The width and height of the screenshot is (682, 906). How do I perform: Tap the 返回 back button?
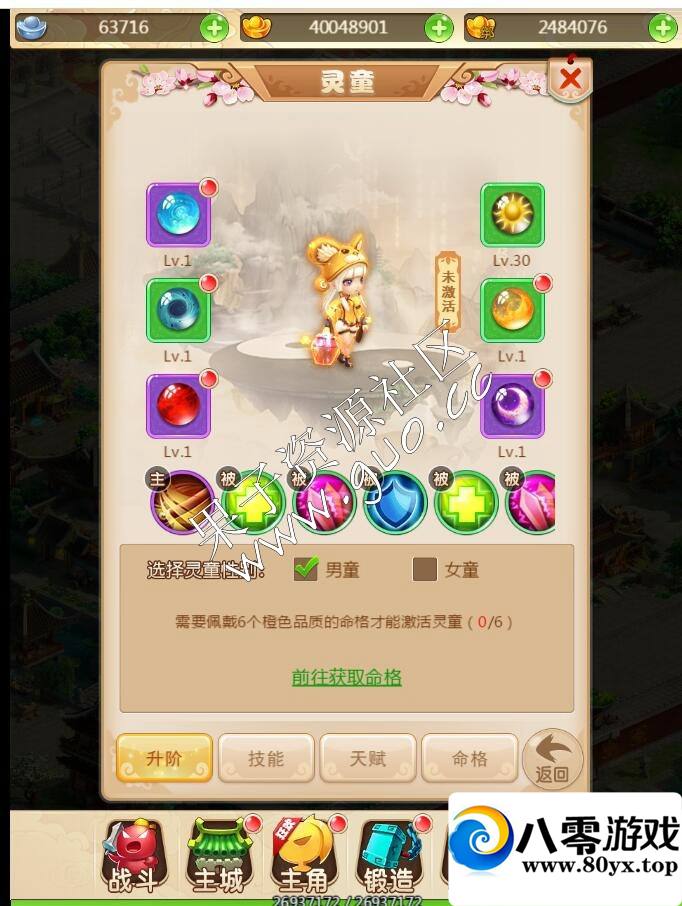tap(552, 760)
